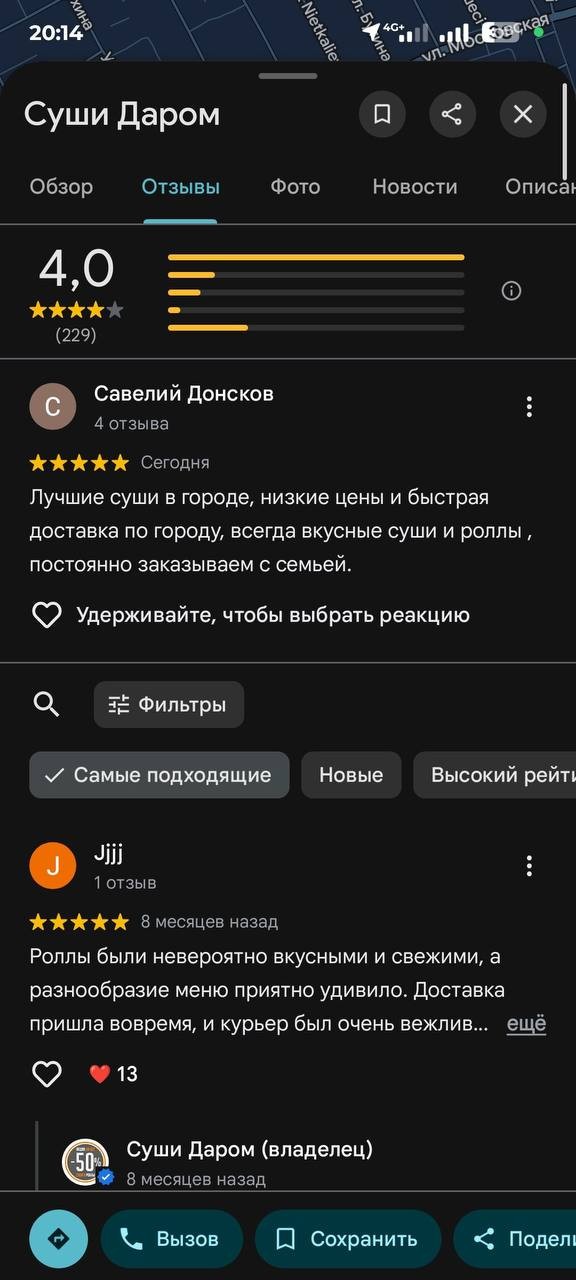Open the Новости tab

point(414,187)
